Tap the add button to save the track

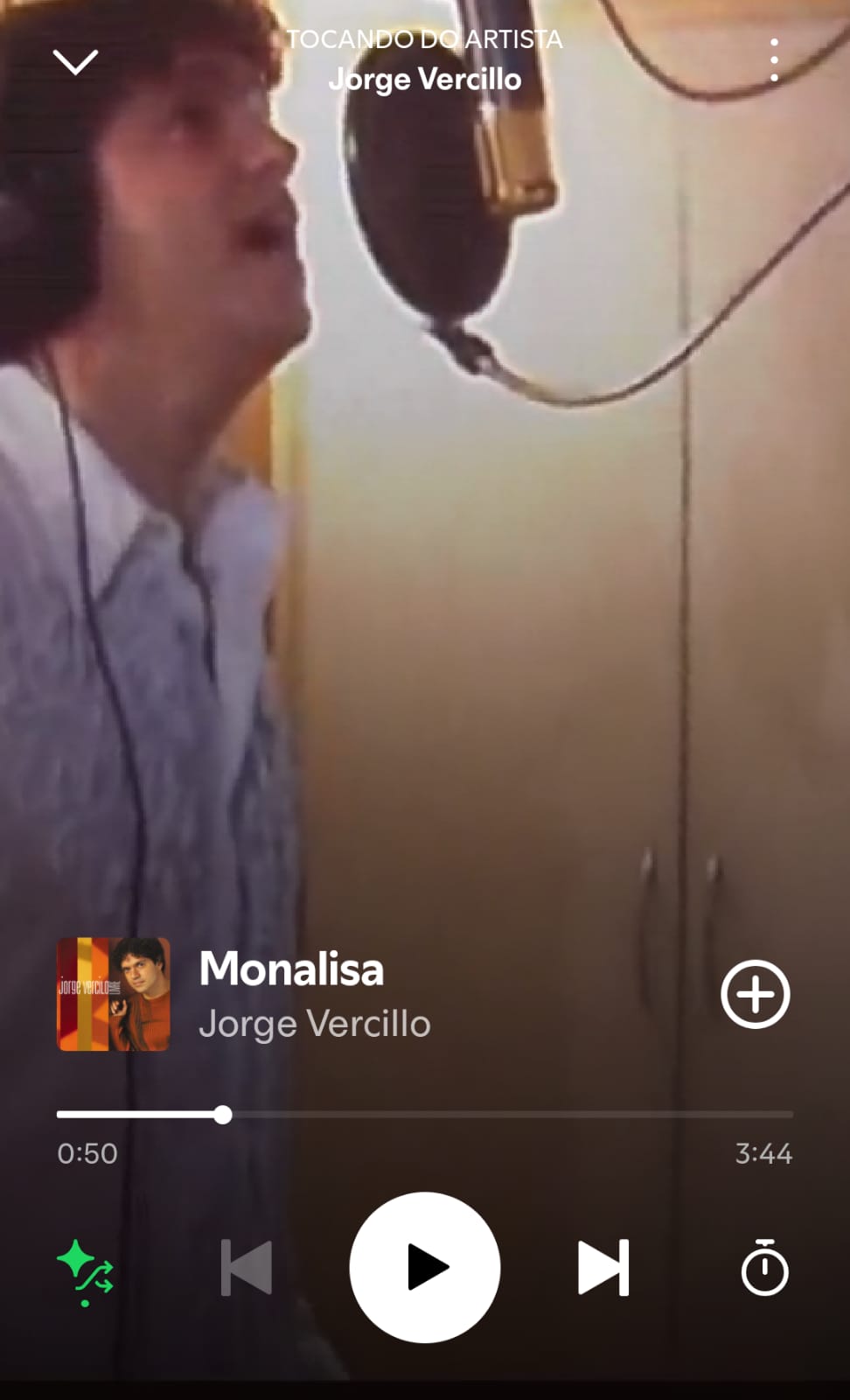755,993
